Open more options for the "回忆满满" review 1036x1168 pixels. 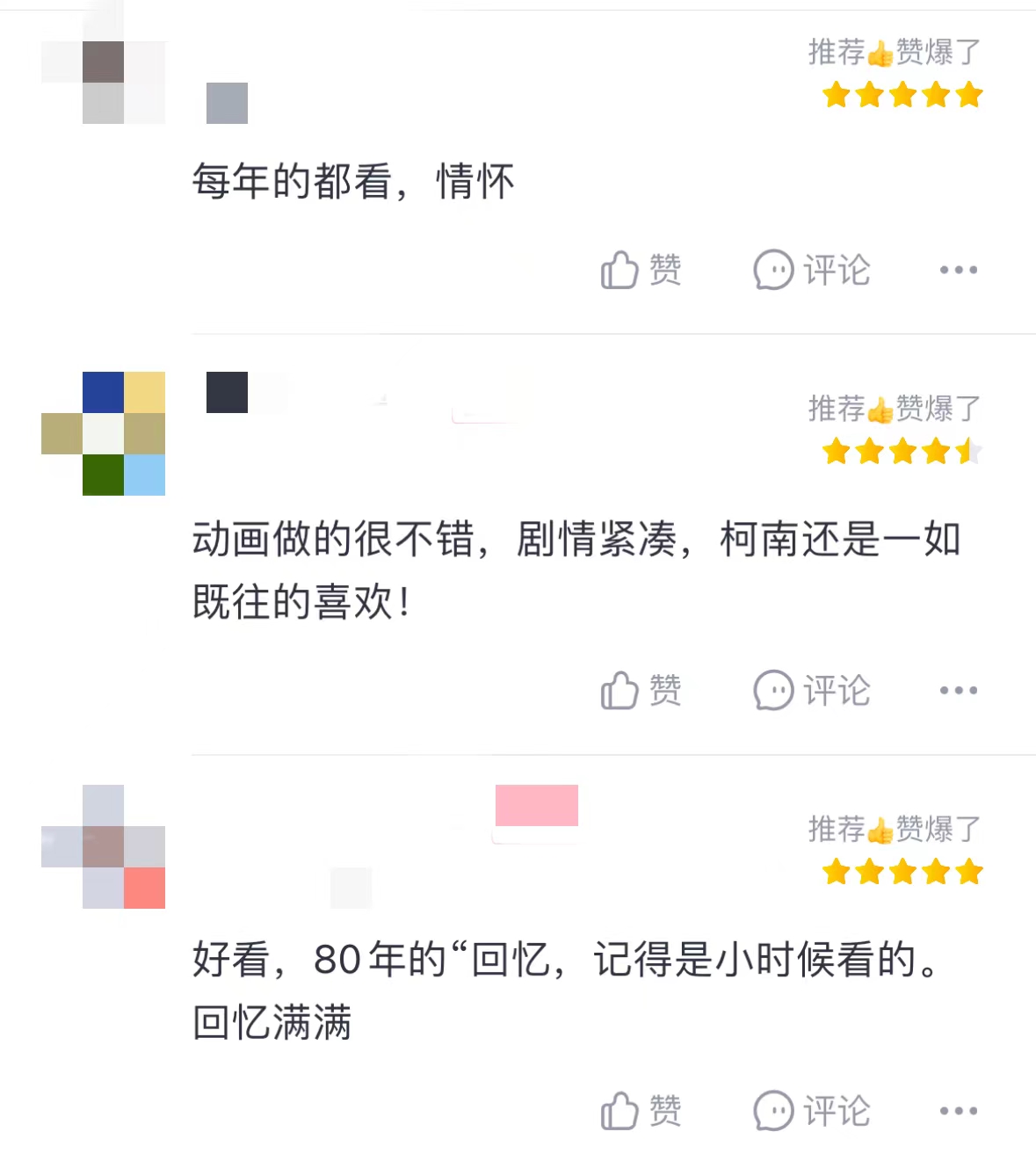click(958, 1111)
